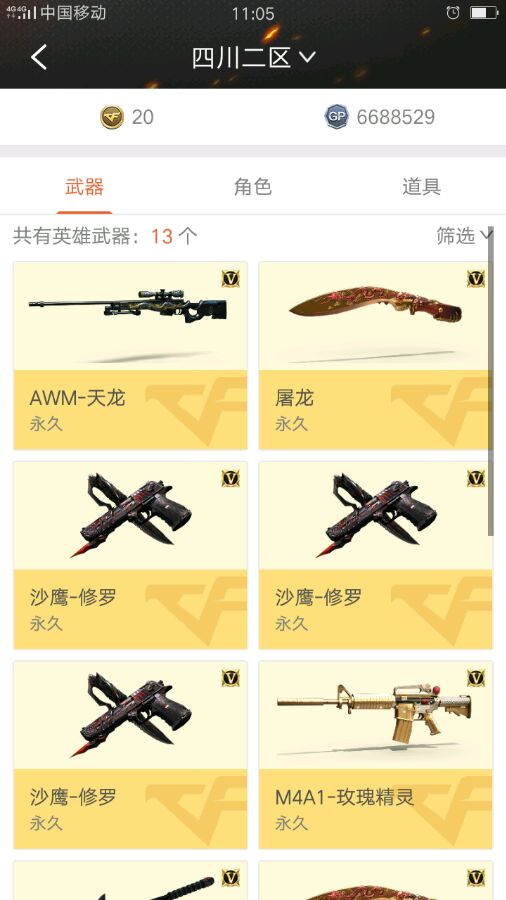Viewport: 506px width, 900px height.
Task: Open the M4A1-玫瑰精灵 weapon card
Action: coord(376,755)
